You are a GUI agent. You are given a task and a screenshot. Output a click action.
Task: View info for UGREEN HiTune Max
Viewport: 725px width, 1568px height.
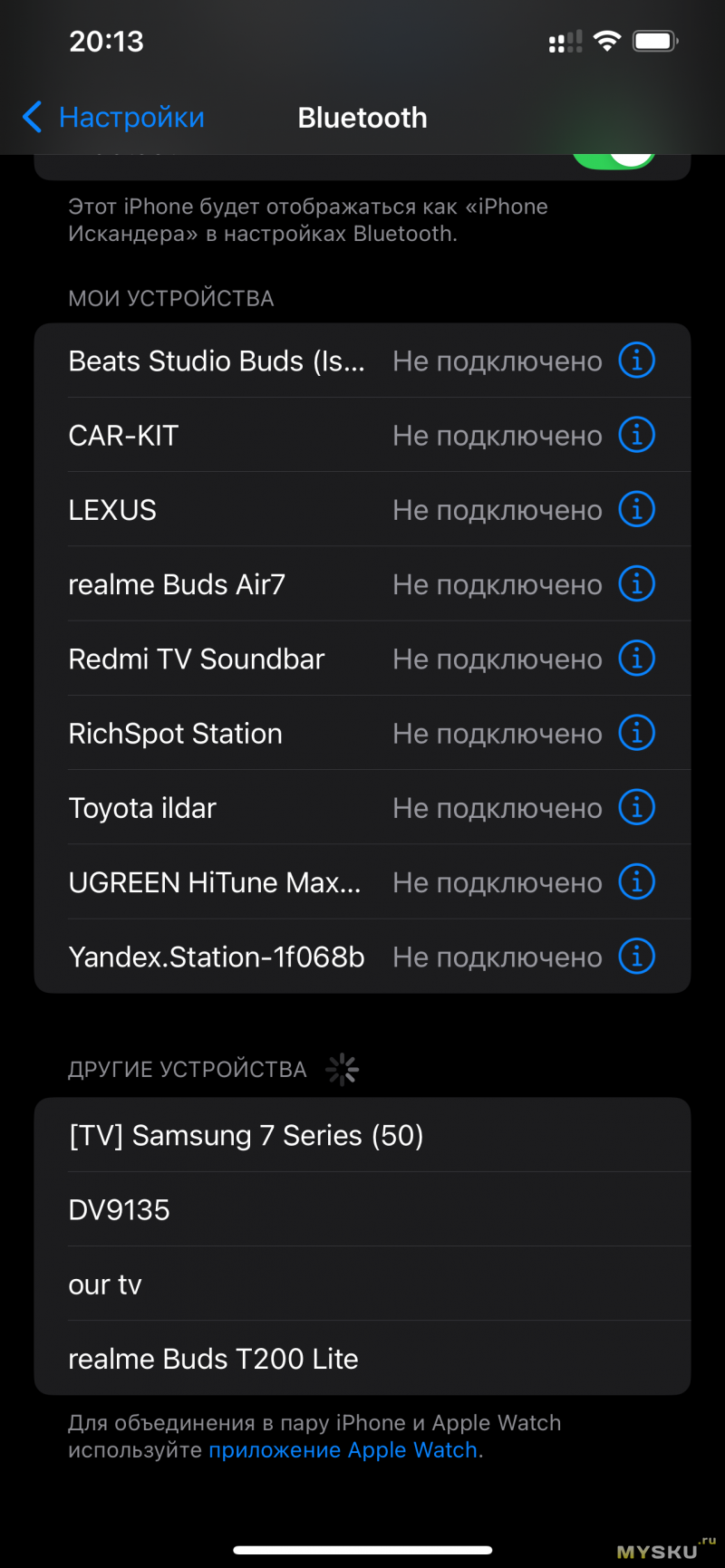coord(637,882)
